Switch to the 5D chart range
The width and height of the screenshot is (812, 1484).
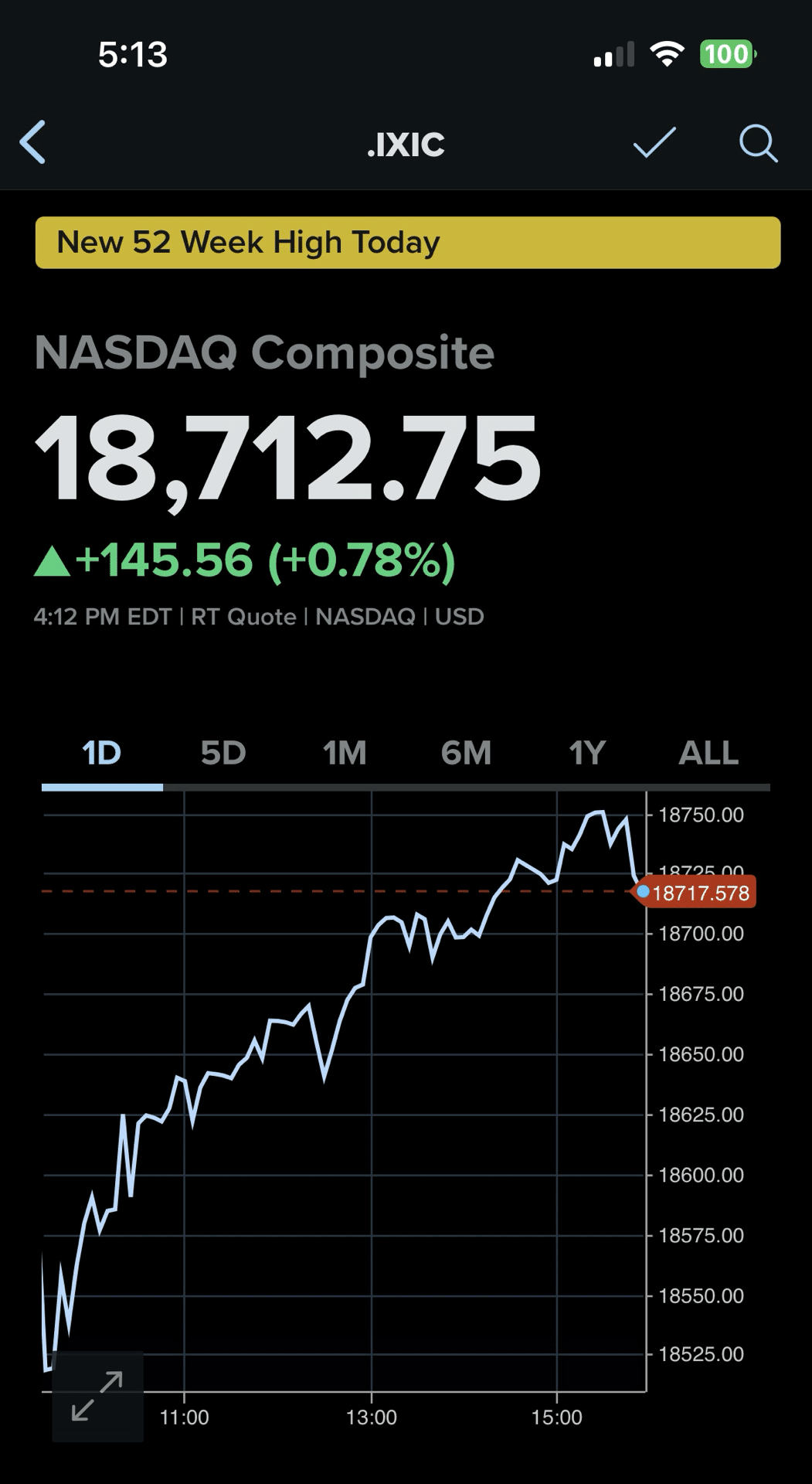(223, 753)
